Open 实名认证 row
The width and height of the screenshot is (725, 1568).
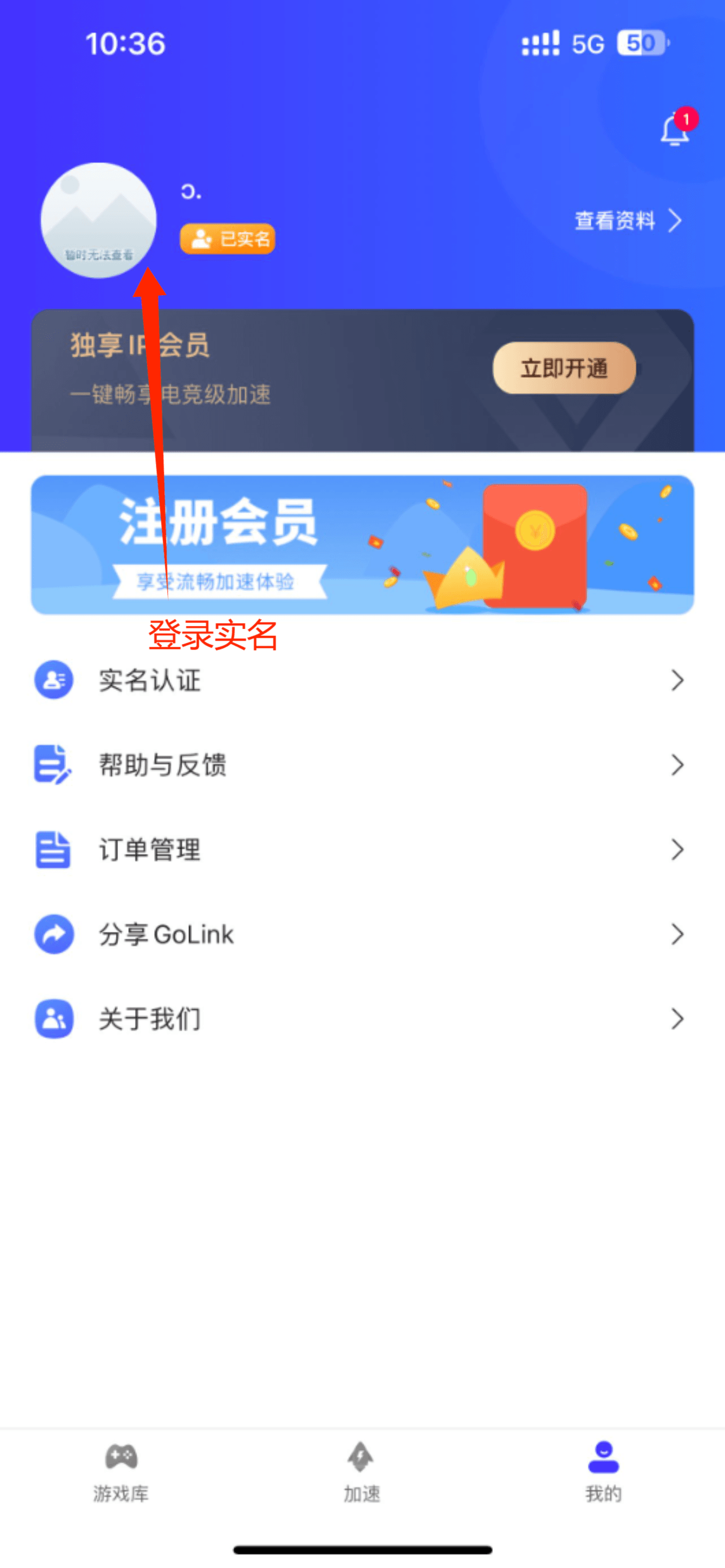[x=362, y=680]
